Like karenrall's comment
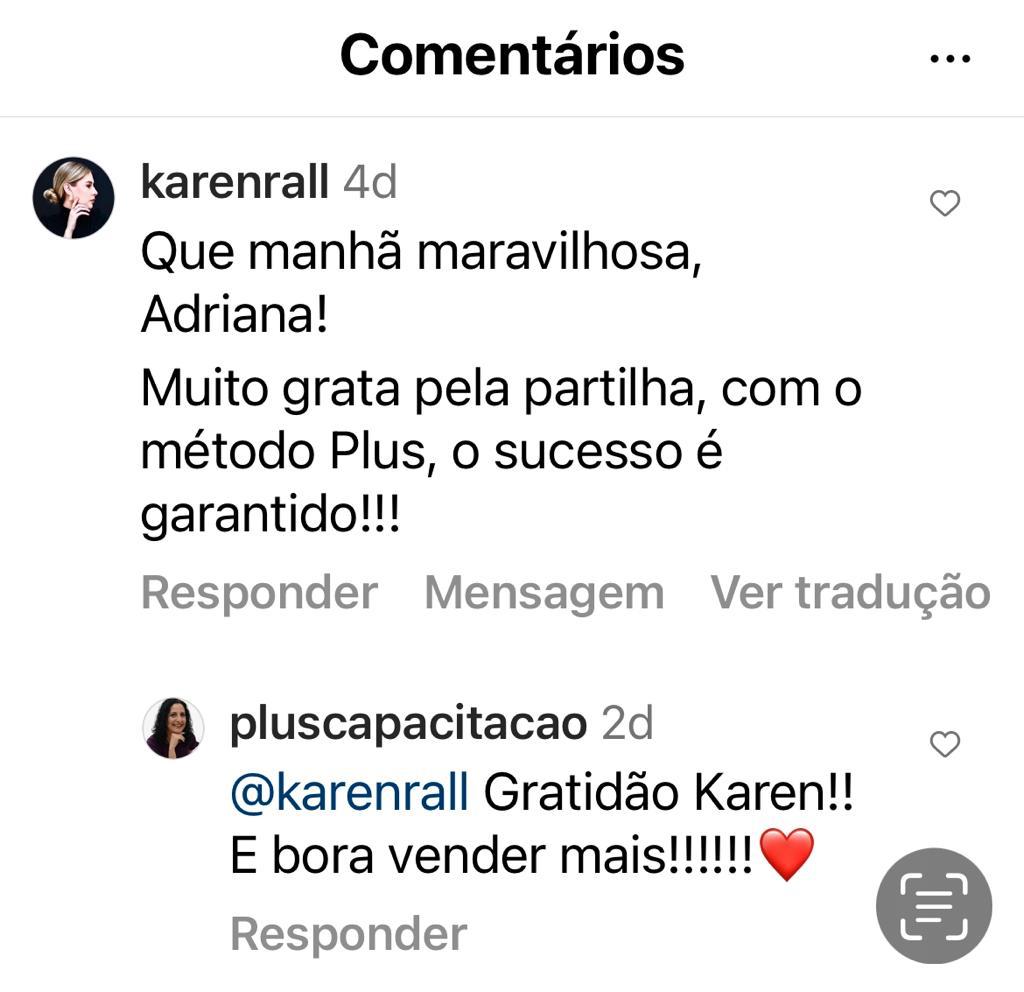Viewport: 1024px width, 992px height. [x=945, y=204]
